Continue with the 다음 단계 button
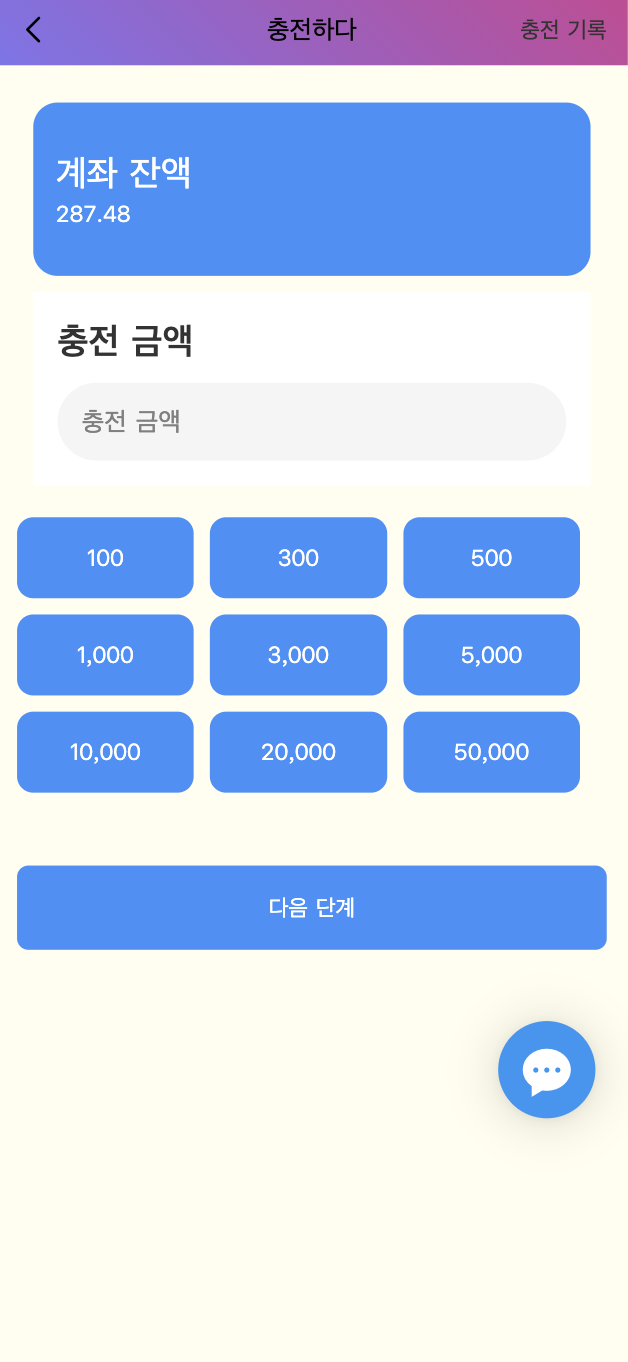 click(311, 907)
